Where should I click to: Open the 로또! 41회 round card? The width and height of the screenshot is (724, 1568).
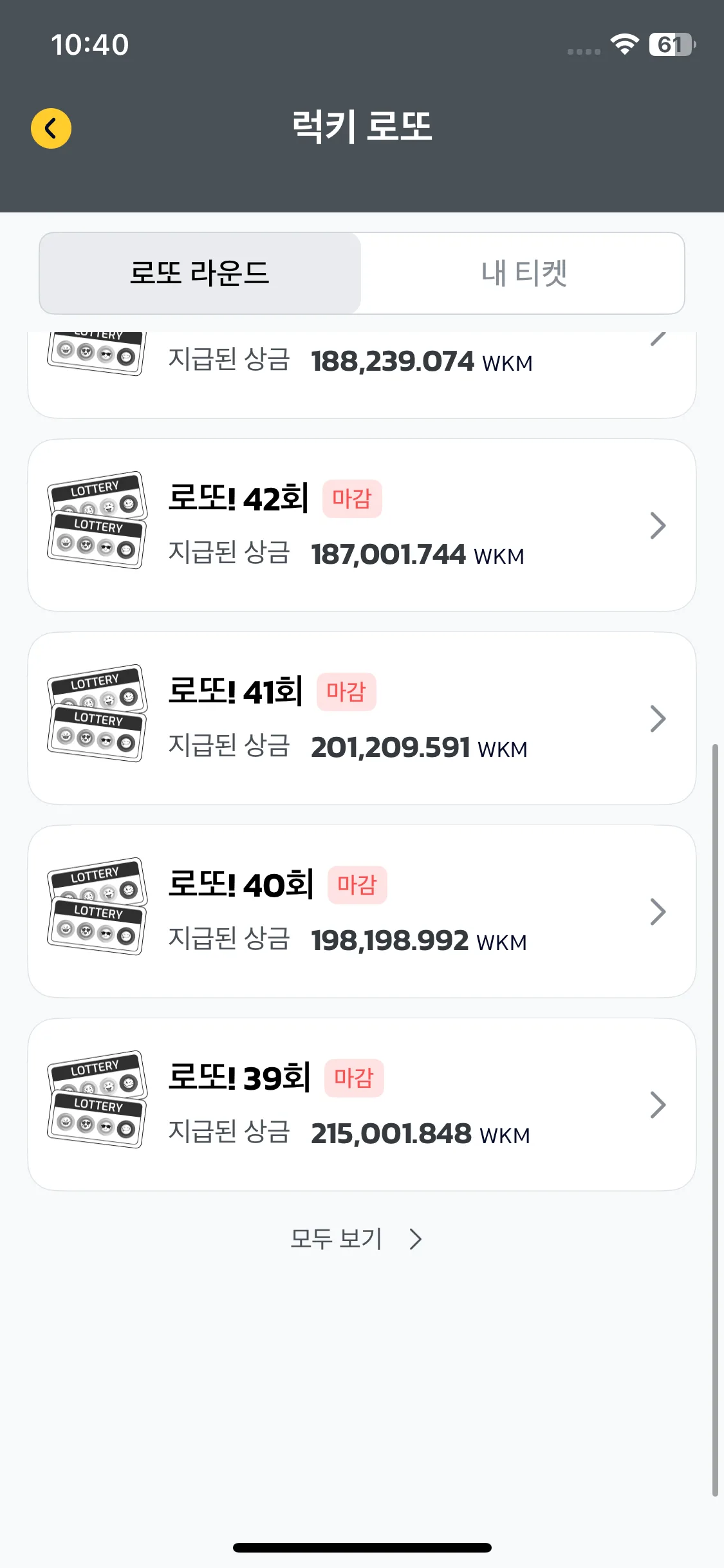(x=362, y=718)
